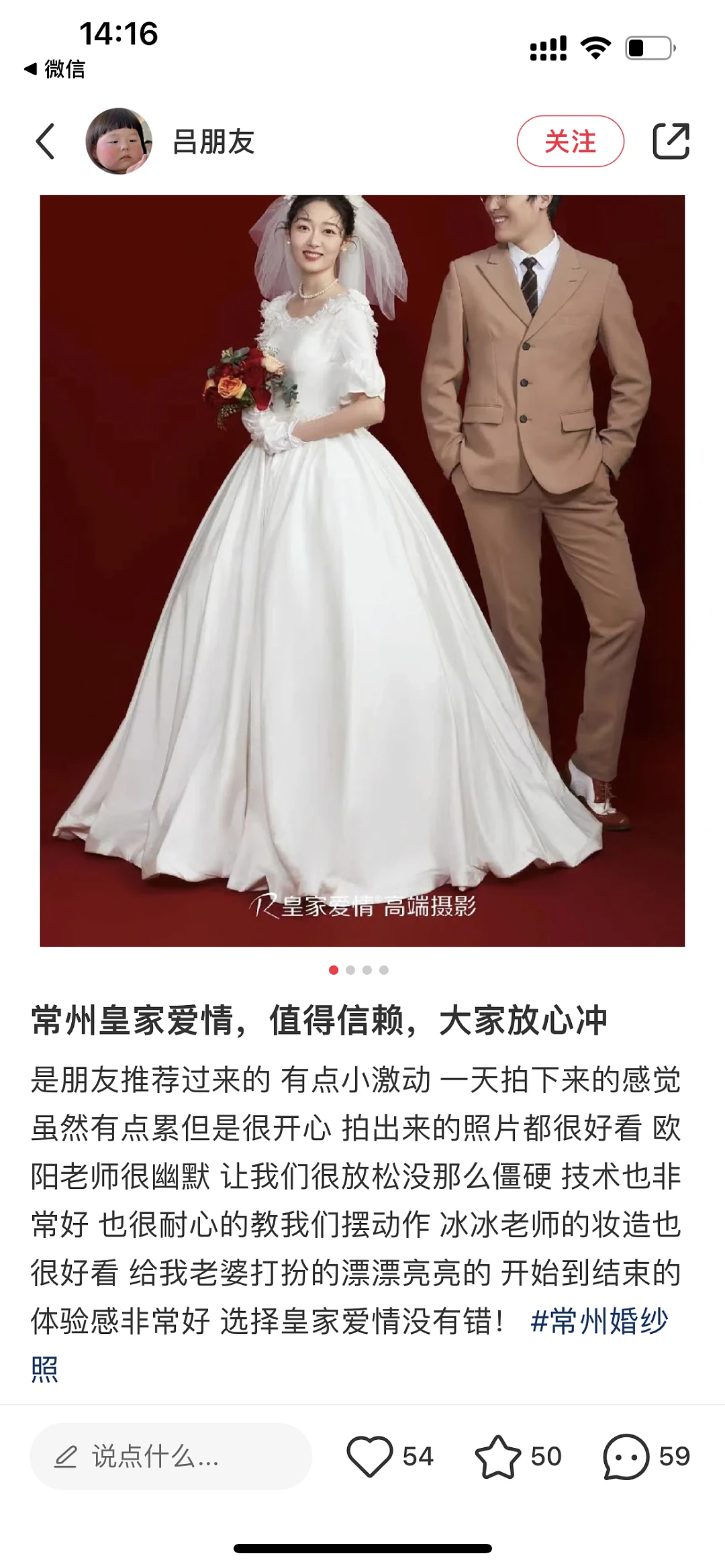This screenshot has width=725, height=1568.
Task: Open 吕朋友's profile avatar
Action: coord(119,142)
